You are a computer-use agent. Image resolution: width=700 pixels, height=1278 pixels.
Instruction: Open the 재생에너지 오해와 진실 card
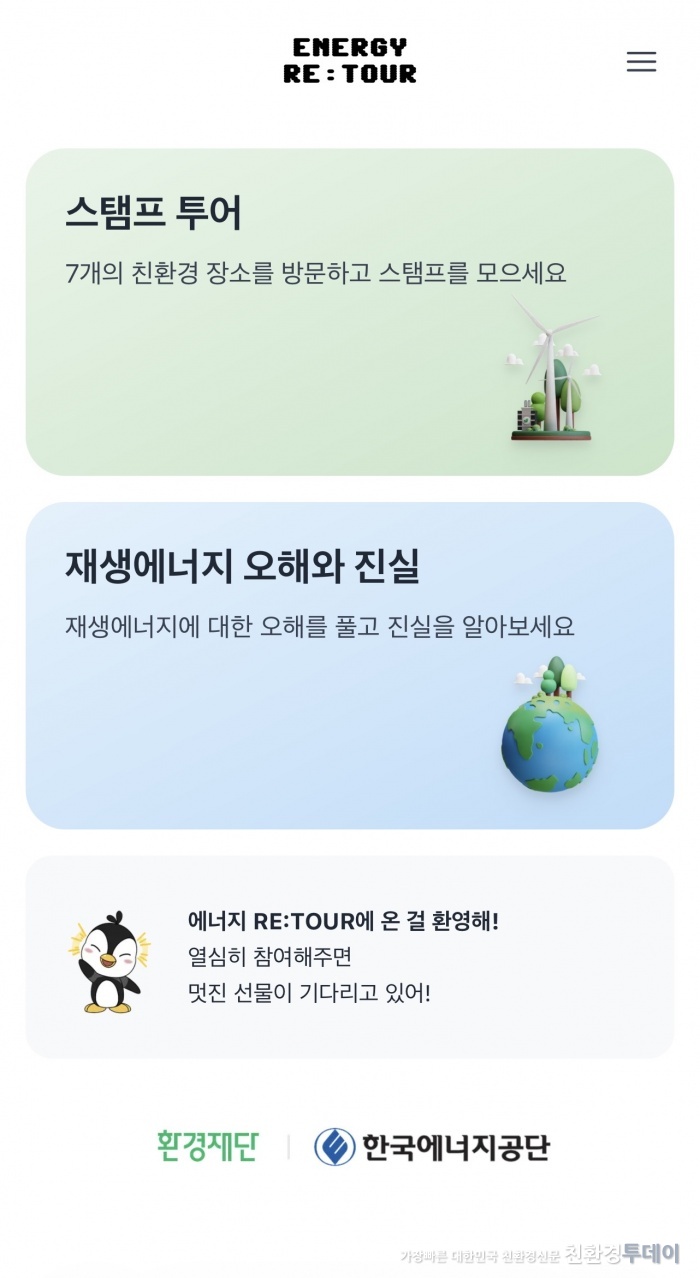pos(349,665)
